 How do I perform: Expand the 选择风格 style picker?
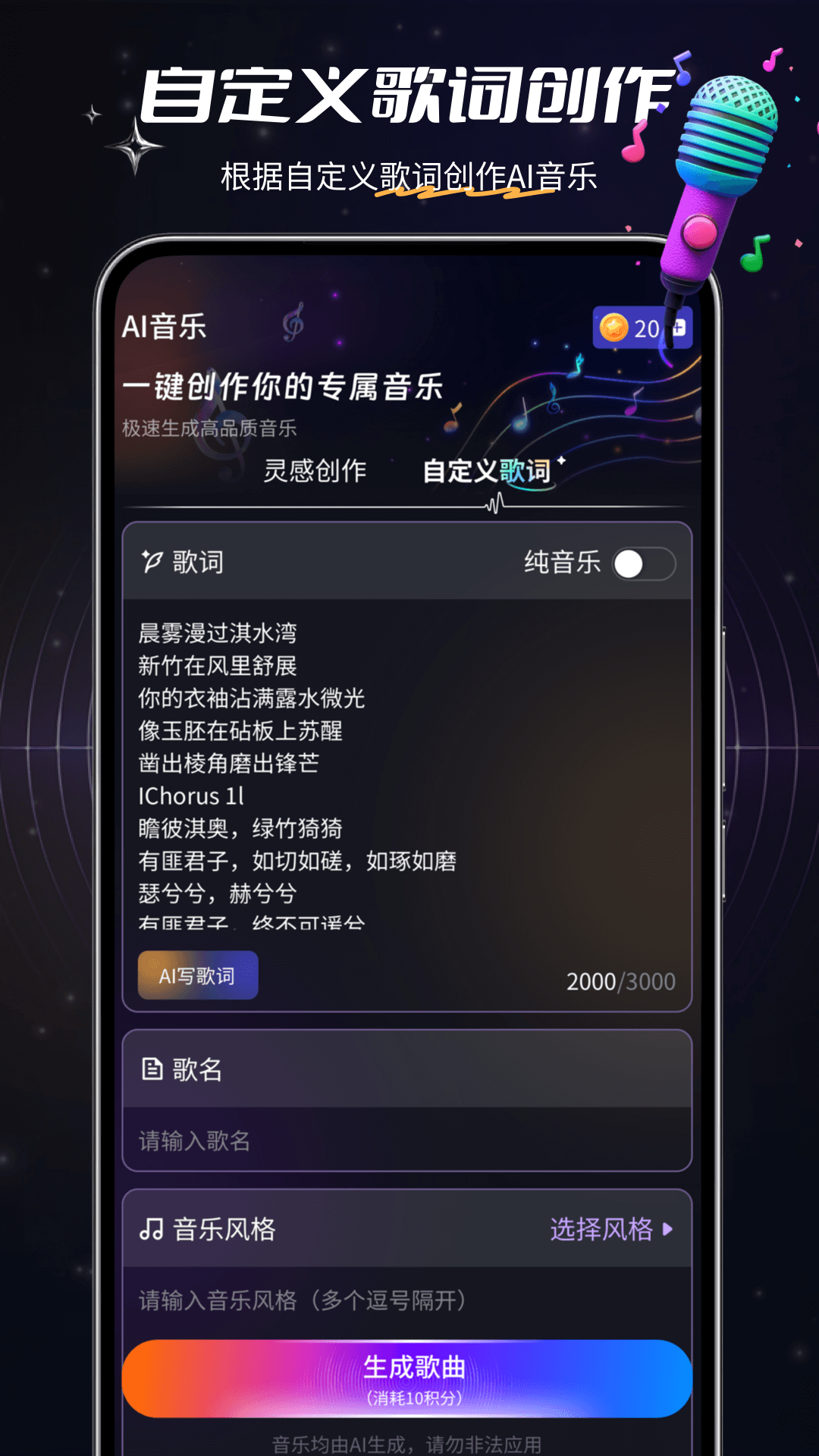pos(599,1228)
